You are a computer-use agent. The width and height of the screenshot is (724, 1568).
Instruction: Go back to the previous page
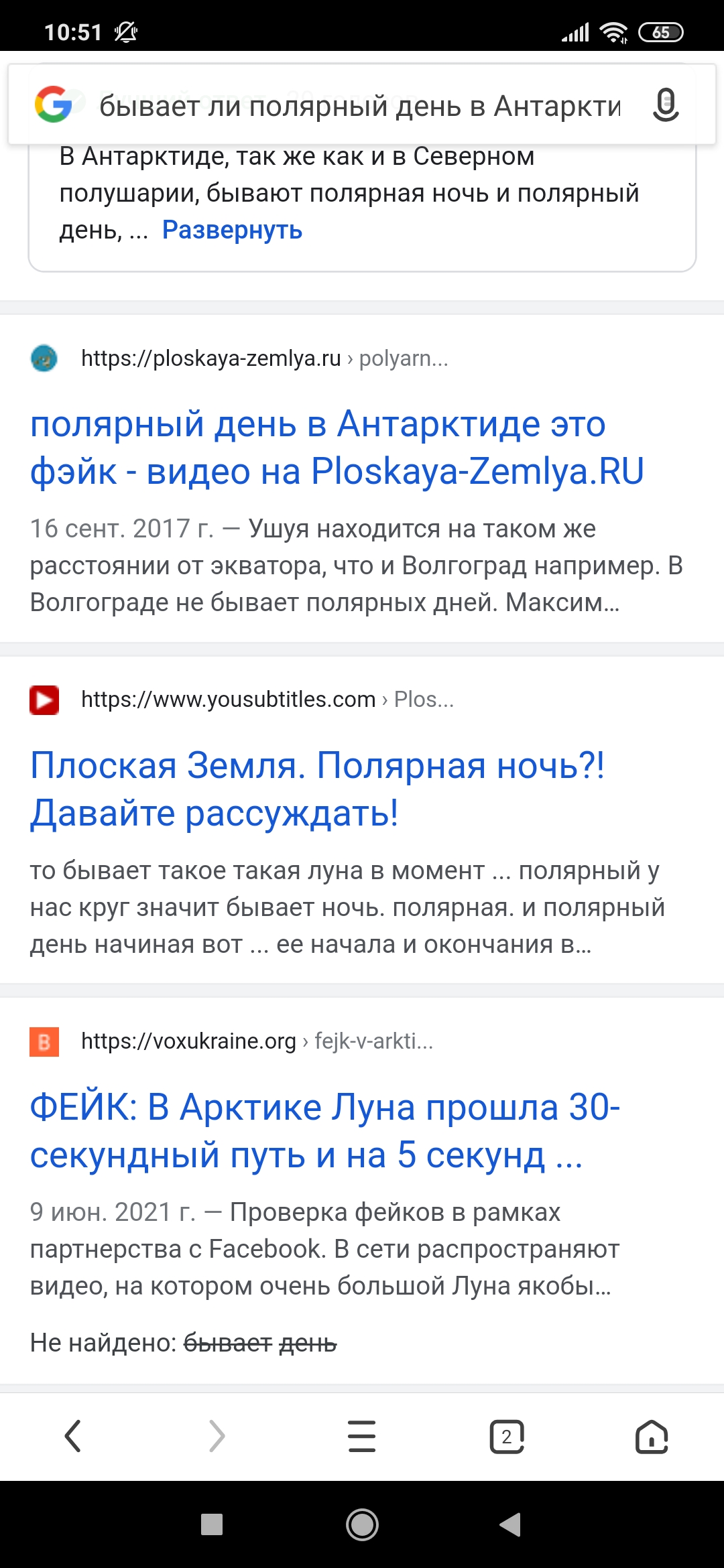(x=72, y=1436)
